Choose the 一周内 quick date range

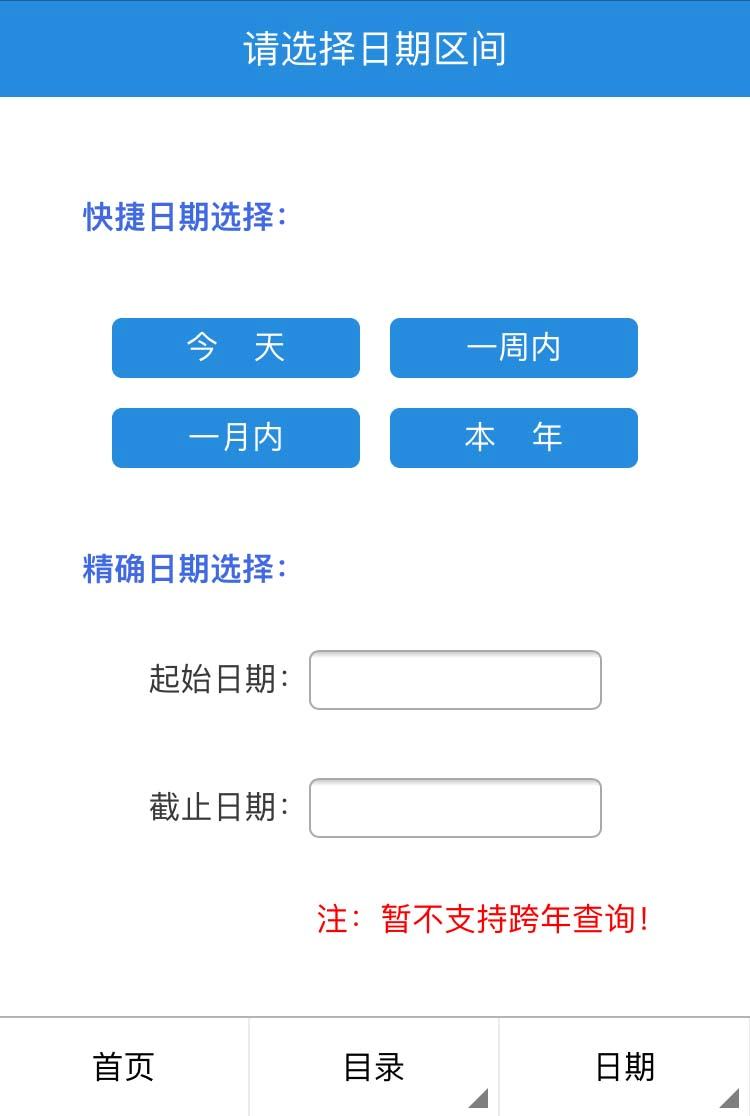tap(513, 348)
